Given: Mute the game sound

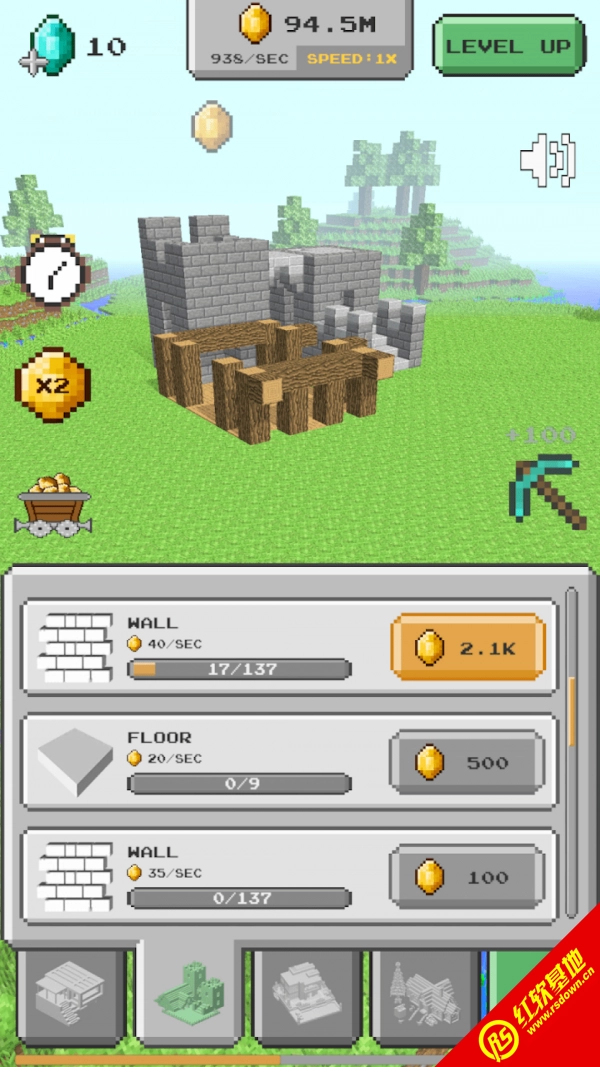Looking at the screenshot, I should coord(547,159).
